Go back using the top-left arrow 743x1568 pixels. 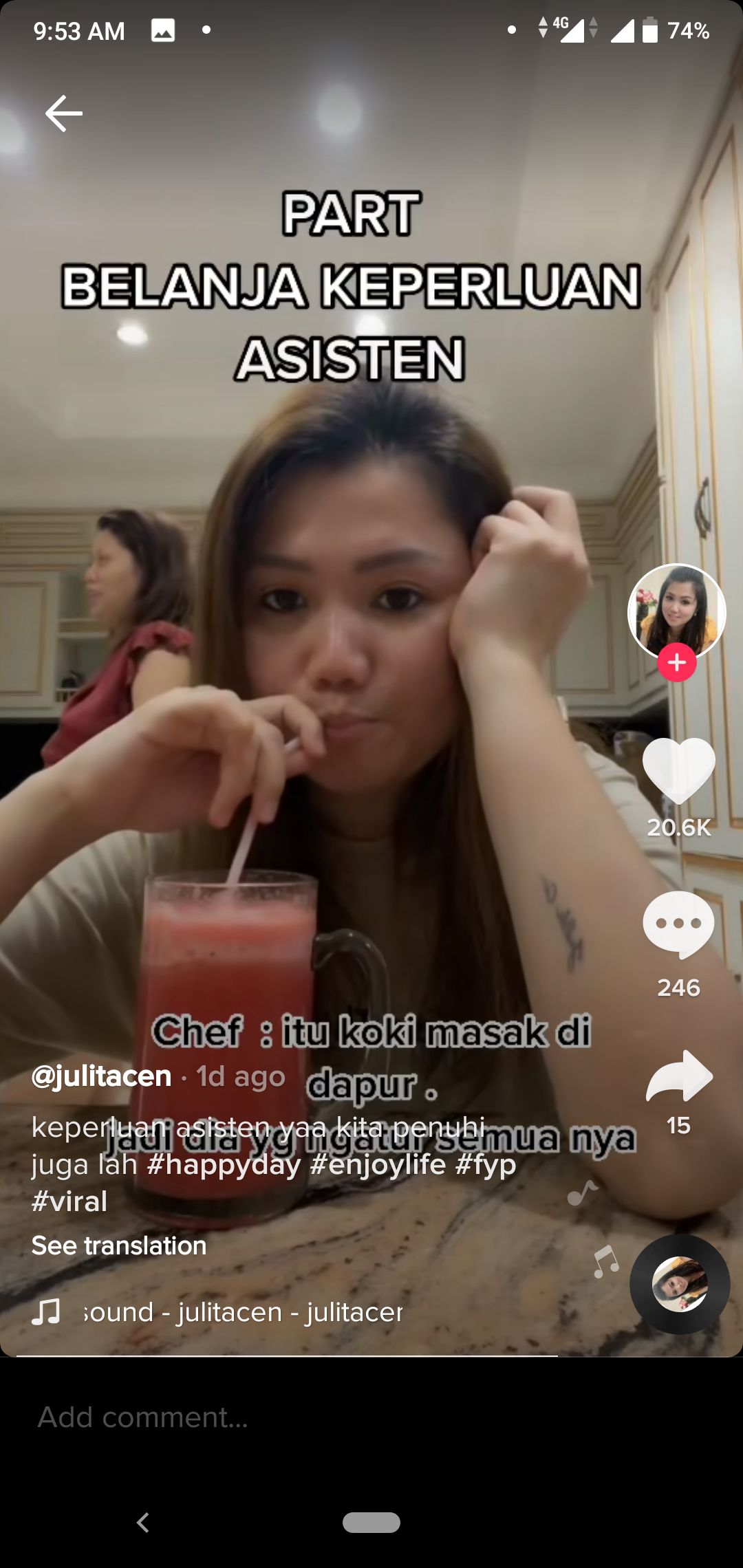64,113
